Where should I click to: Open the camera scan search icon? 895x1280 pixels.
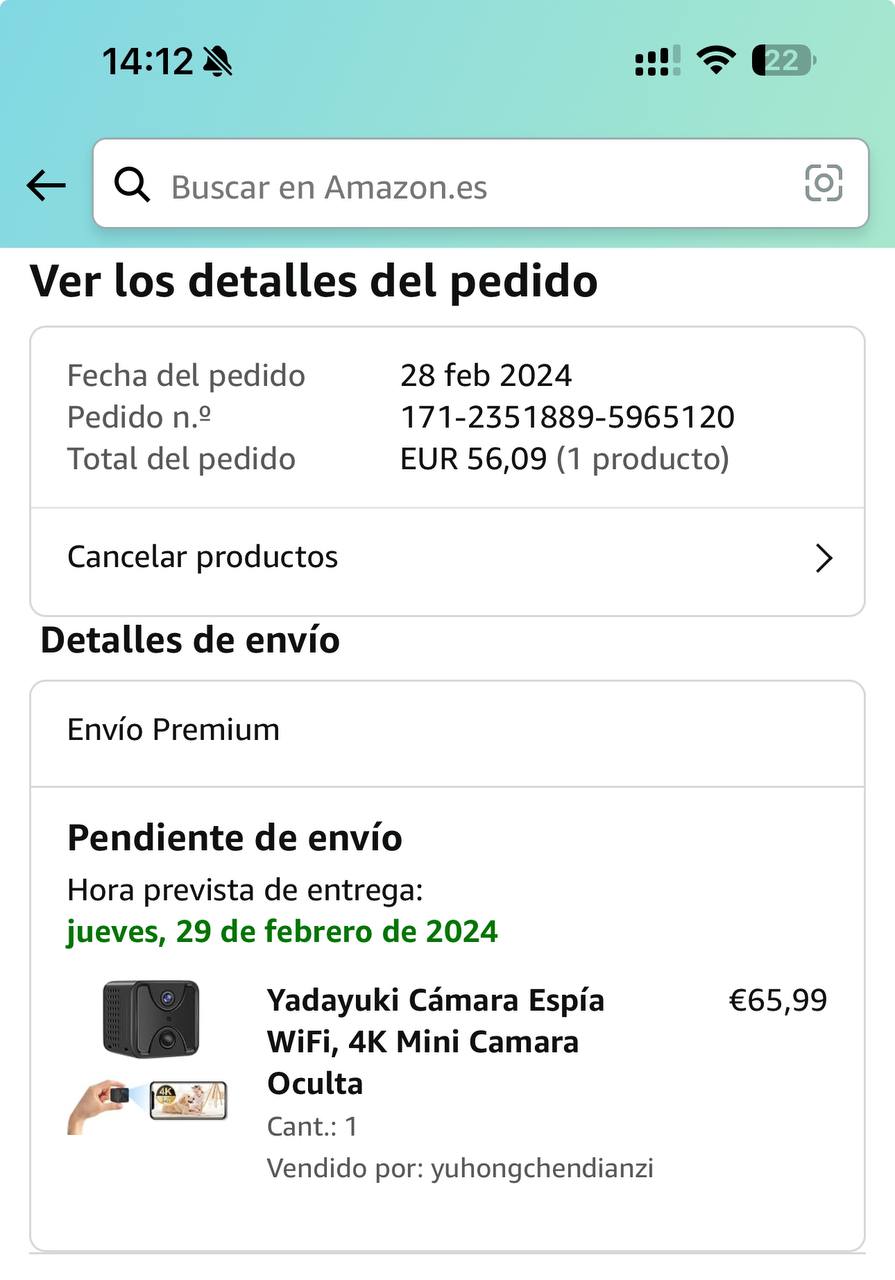tap(823, 183)
